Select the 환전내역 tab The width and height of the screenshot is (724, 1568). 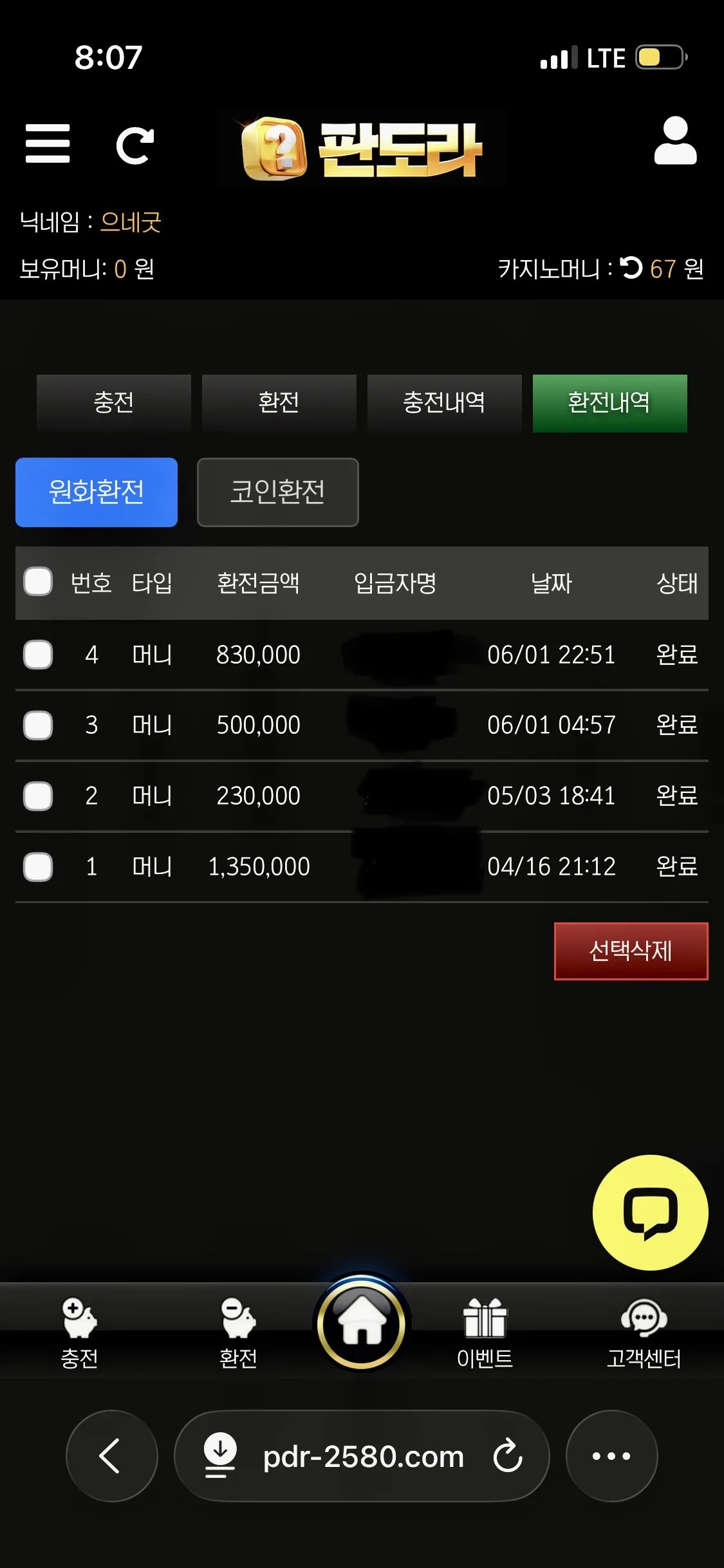pyautogui.click(x=610, y=403)
